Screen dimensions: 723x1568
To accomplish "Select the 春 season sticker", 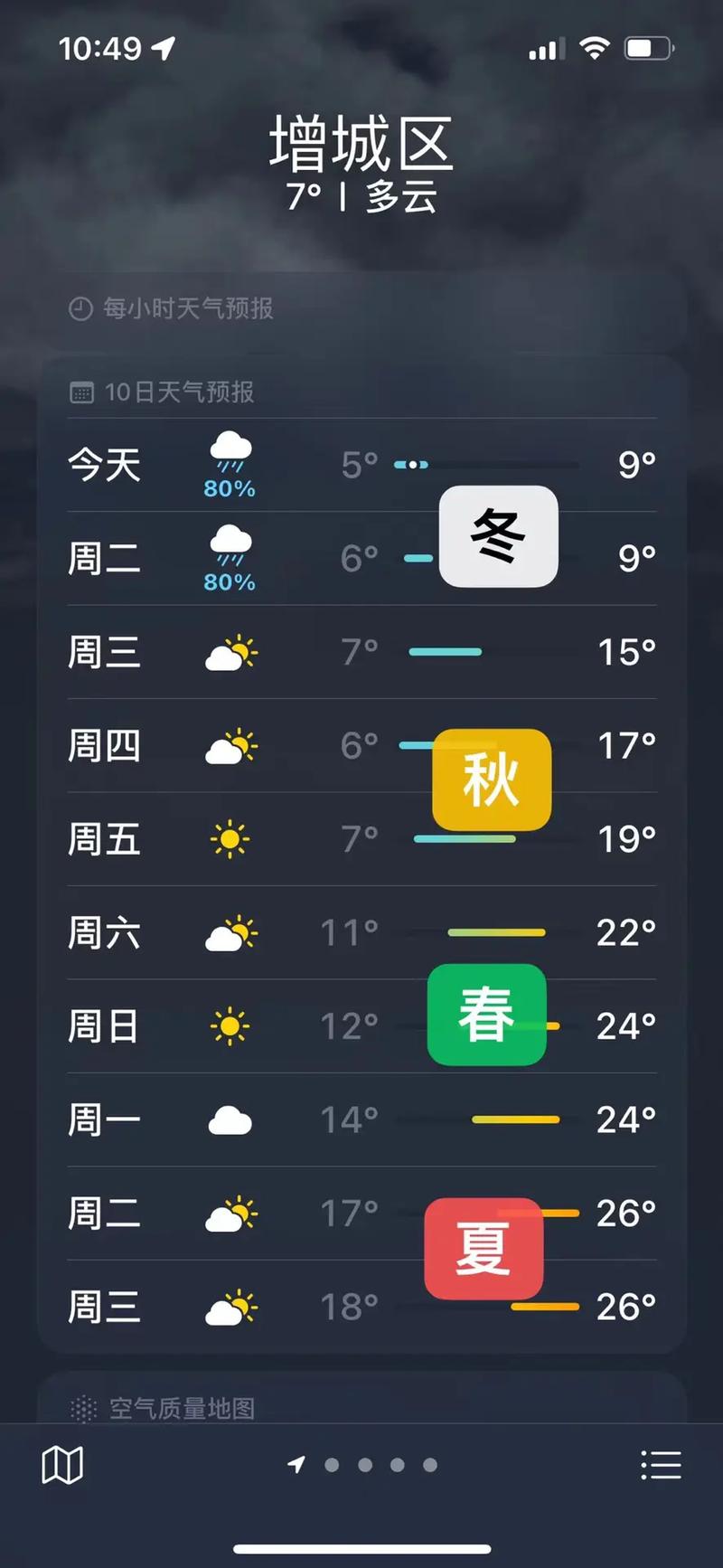I will [487, 1015].
